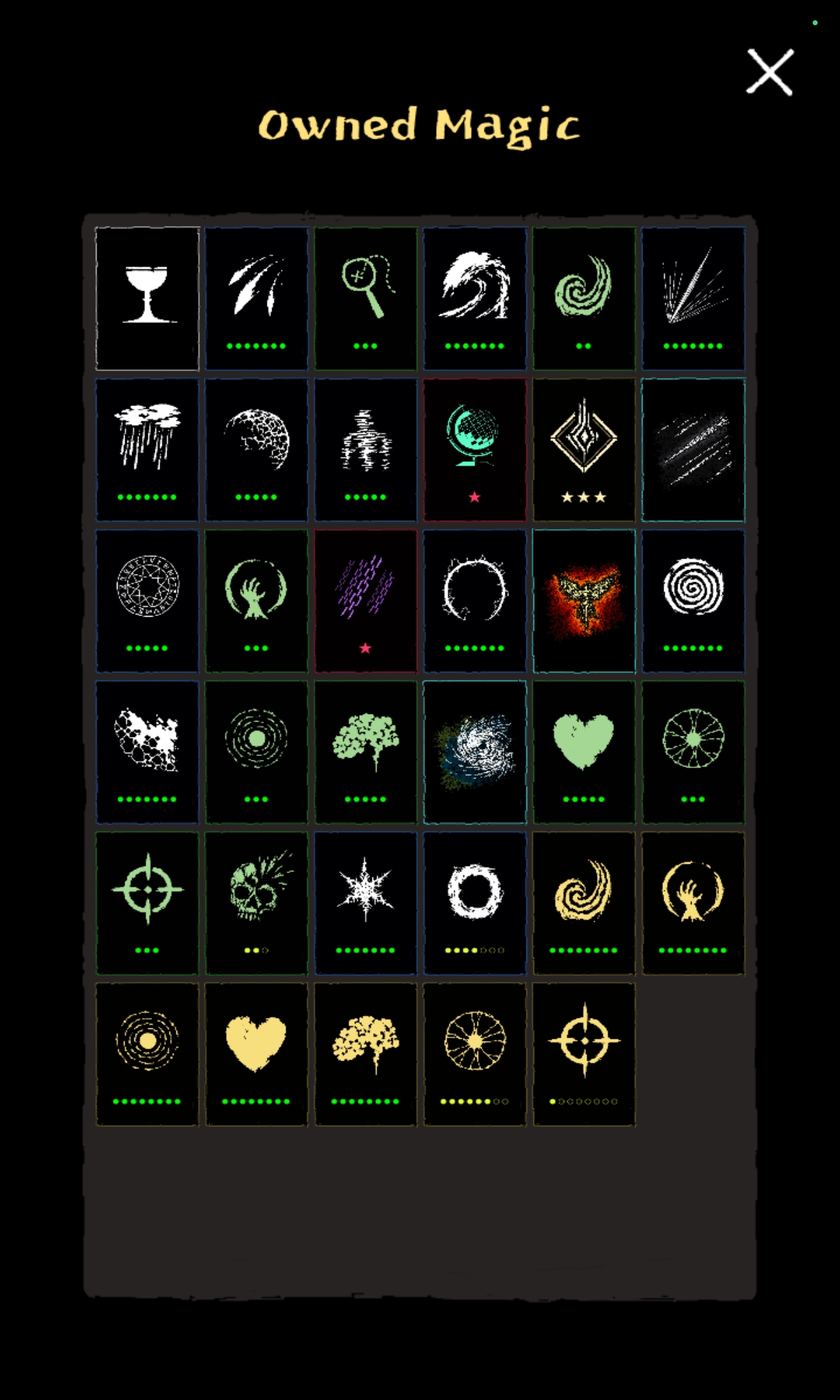Tap the green skull magic card
The image size is (840, 1400).
[x=256, y=903]
